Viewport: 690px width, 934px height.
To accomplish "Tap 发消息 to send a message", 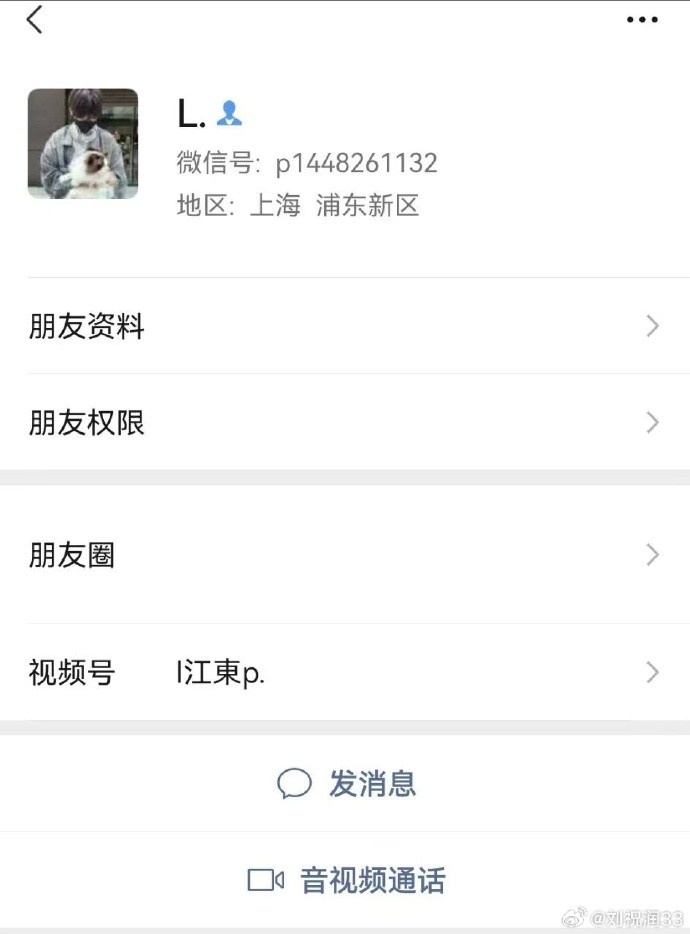I will 346,783.
